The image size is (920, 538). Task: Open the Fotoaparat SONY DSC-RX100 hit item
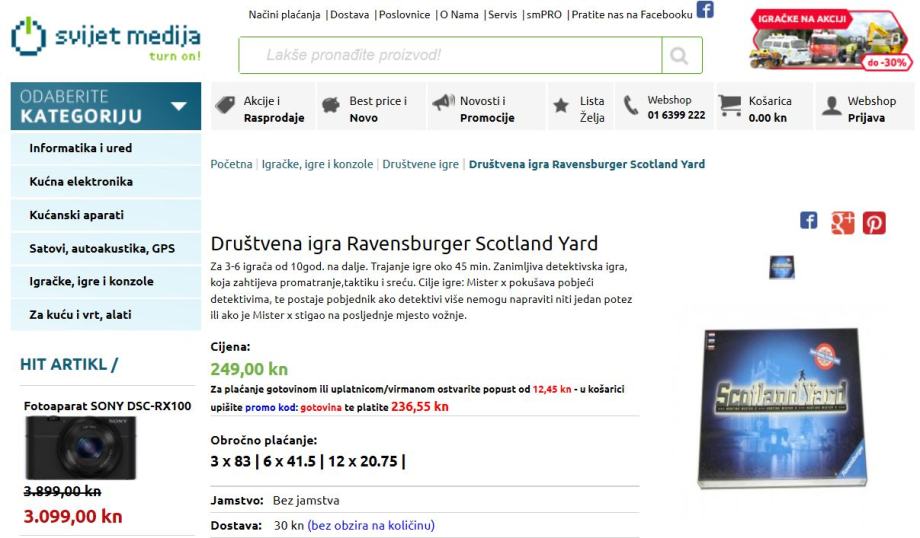(x=107, y=406)
